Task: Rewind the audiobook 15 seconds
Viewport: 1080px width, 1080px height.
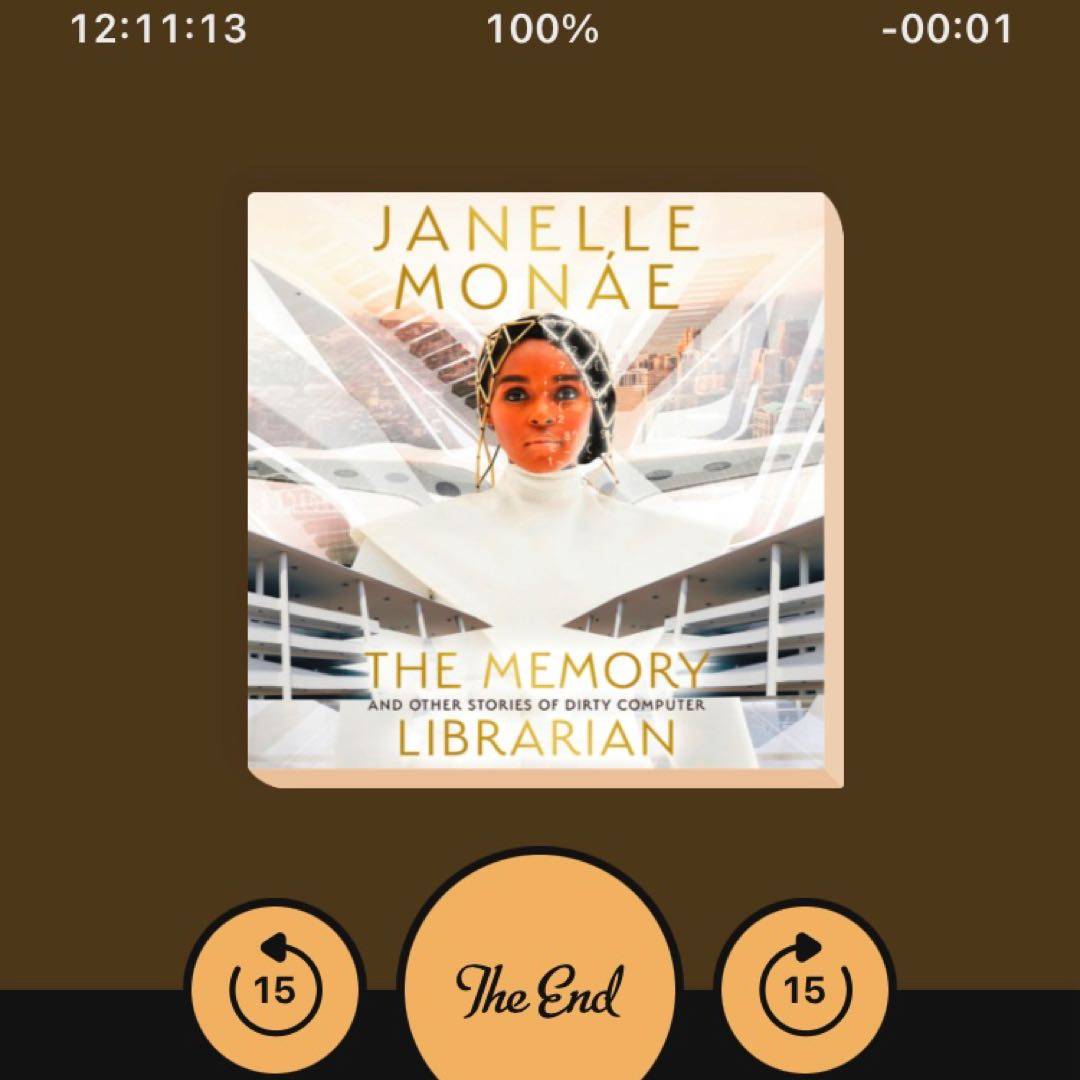Action: click(275, 988)
